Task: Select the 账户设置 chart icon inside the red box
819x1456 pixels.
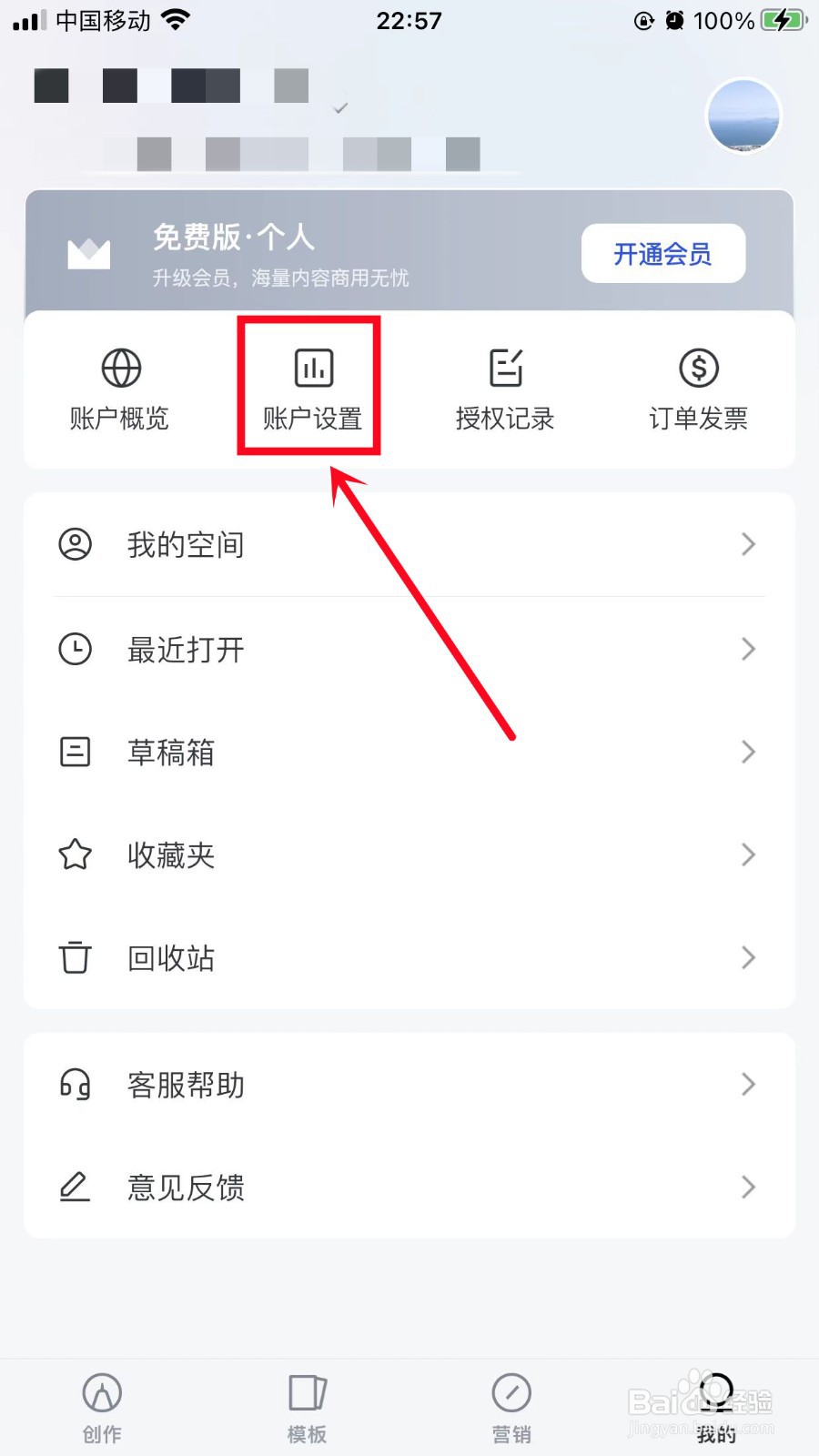Action: (x=310, y=369)
